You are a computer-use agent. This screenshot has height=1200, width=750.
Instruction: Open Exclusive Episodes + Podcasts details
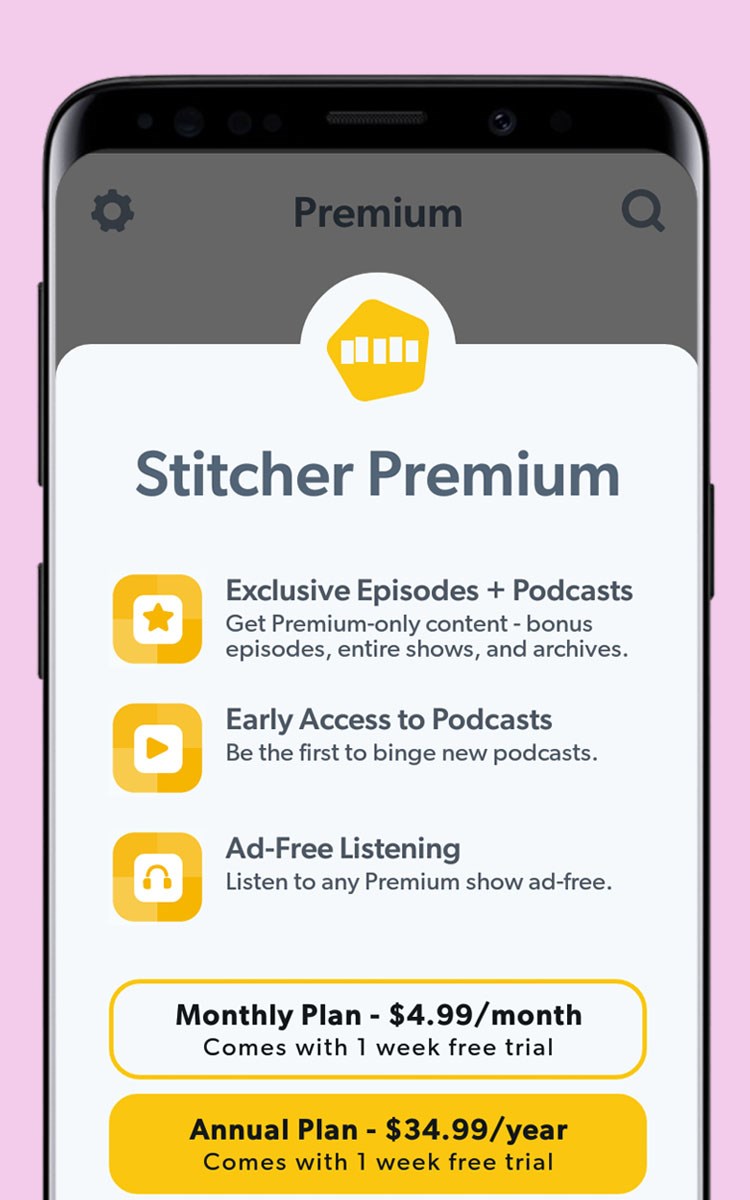click(430, 592)
